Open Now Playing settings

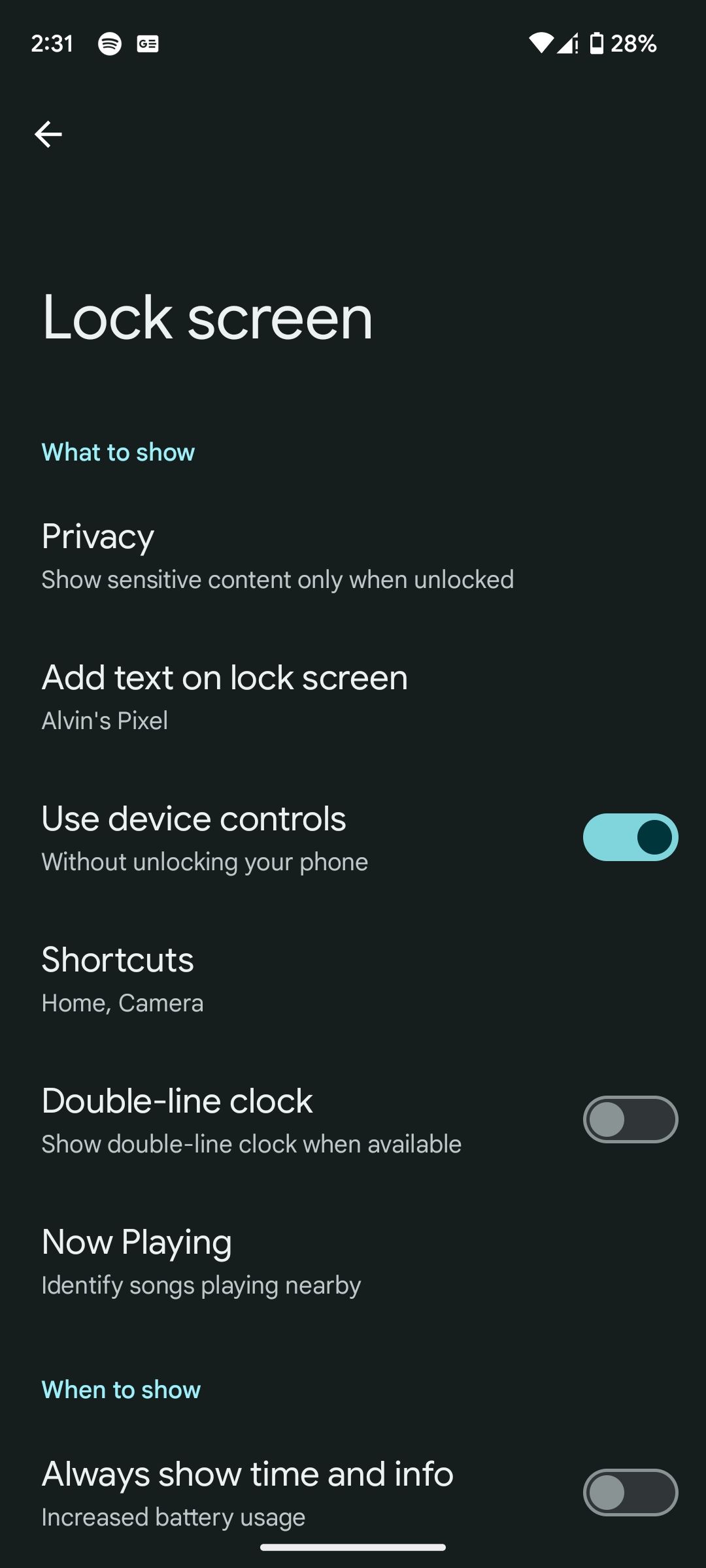point(201,1262)
